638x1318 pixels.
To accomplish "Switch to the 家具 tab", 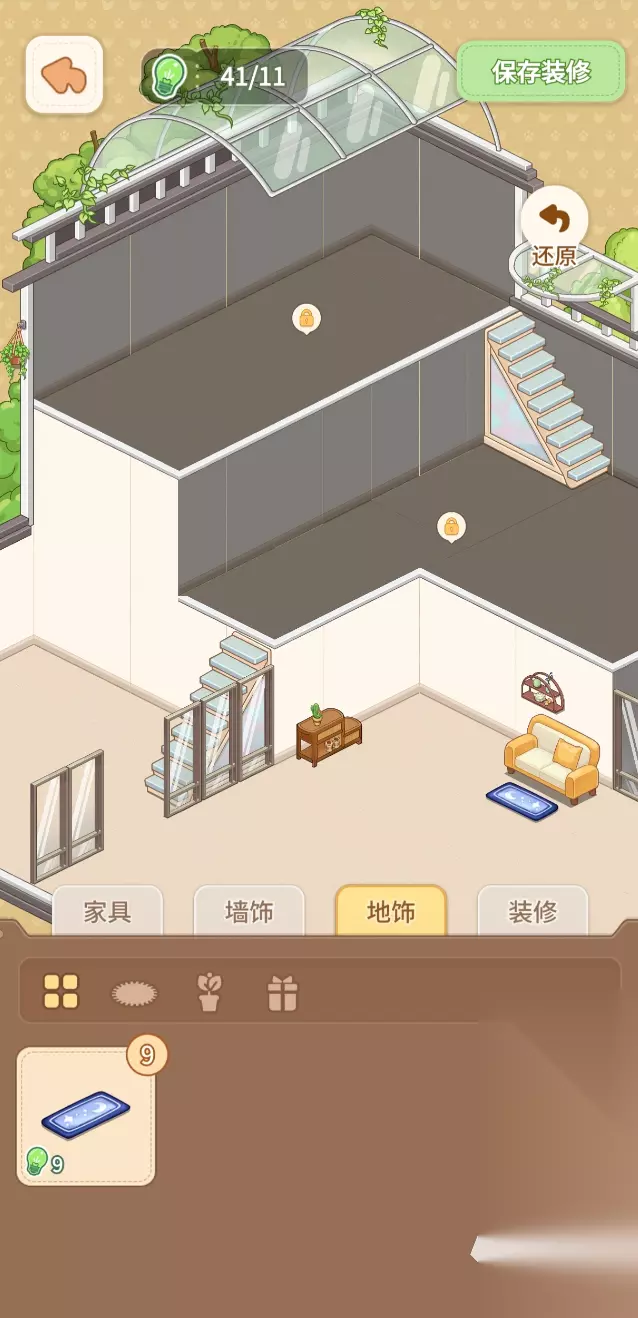I will tap(107, 911).
